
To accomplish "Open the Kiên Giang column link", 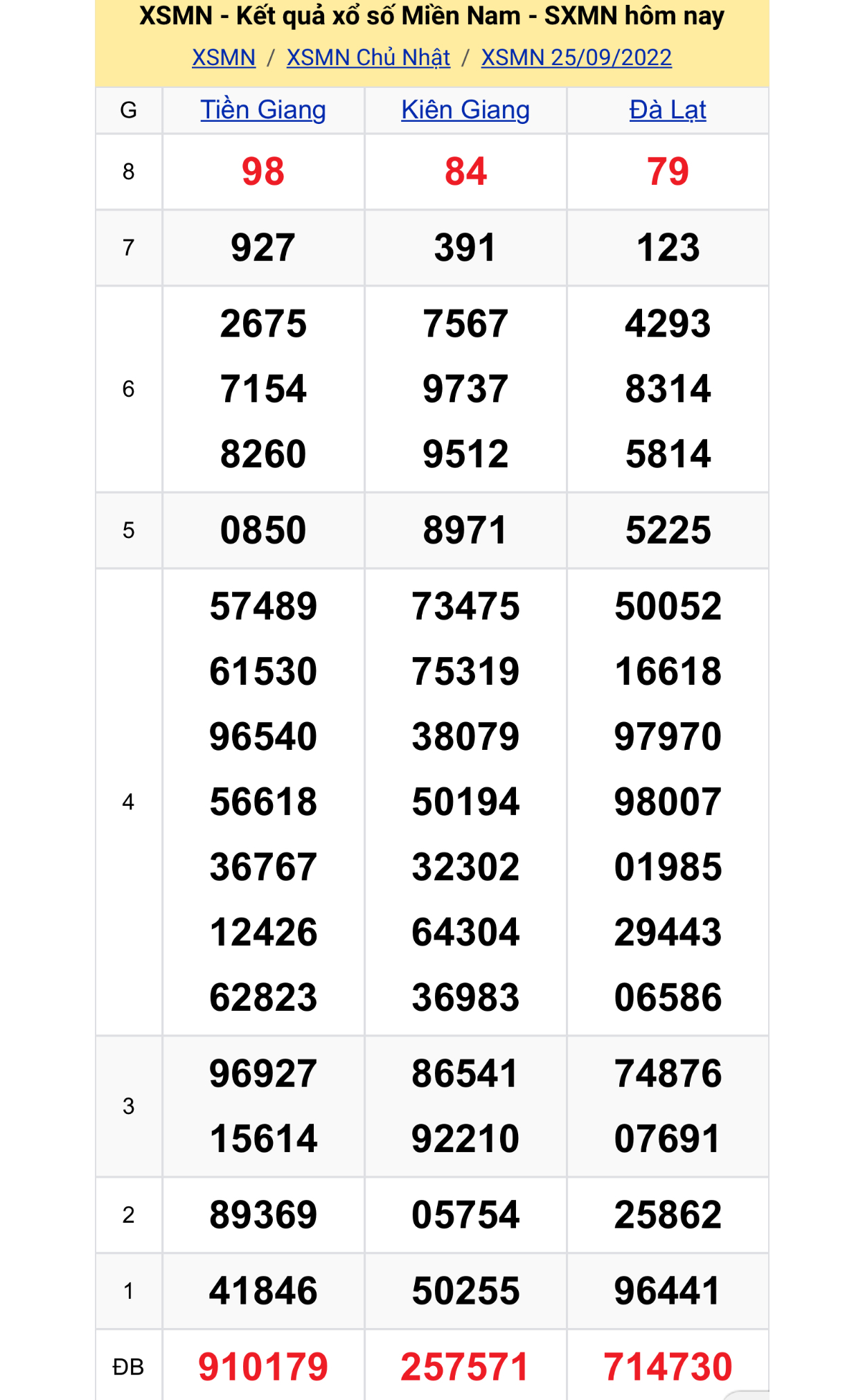I will click(465, 110).
